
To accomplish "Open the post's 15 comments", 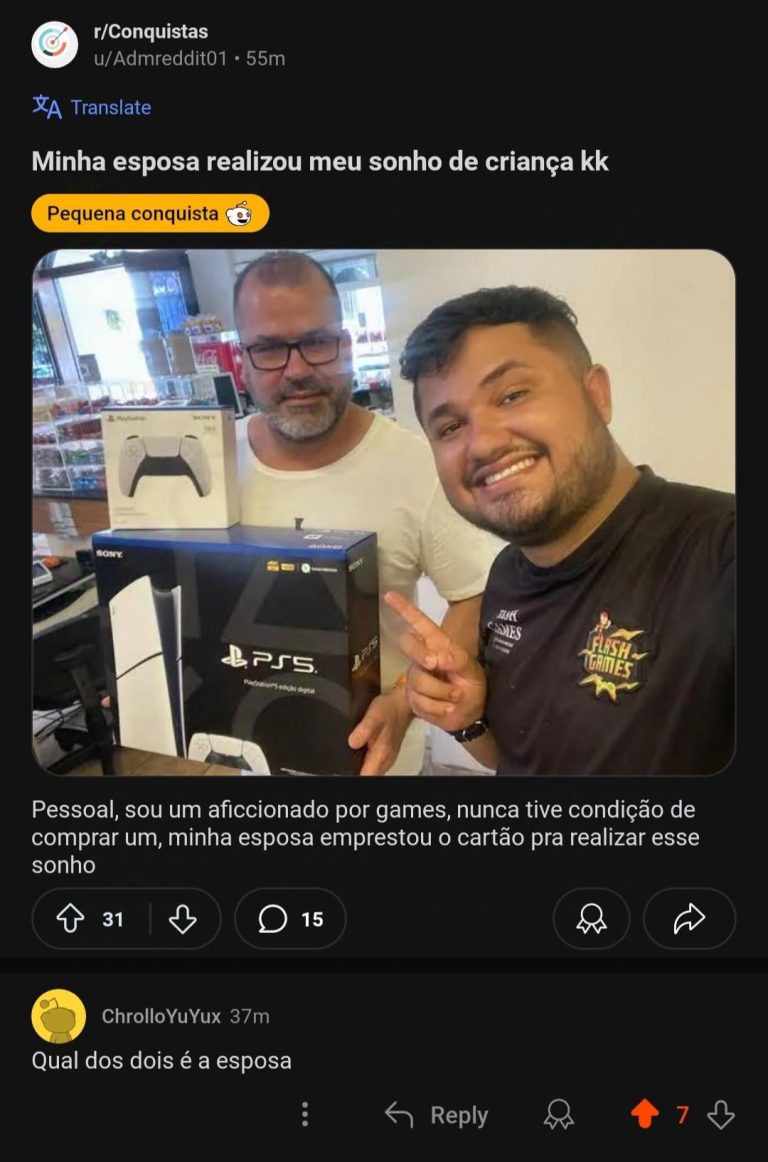I will (291, 919).
